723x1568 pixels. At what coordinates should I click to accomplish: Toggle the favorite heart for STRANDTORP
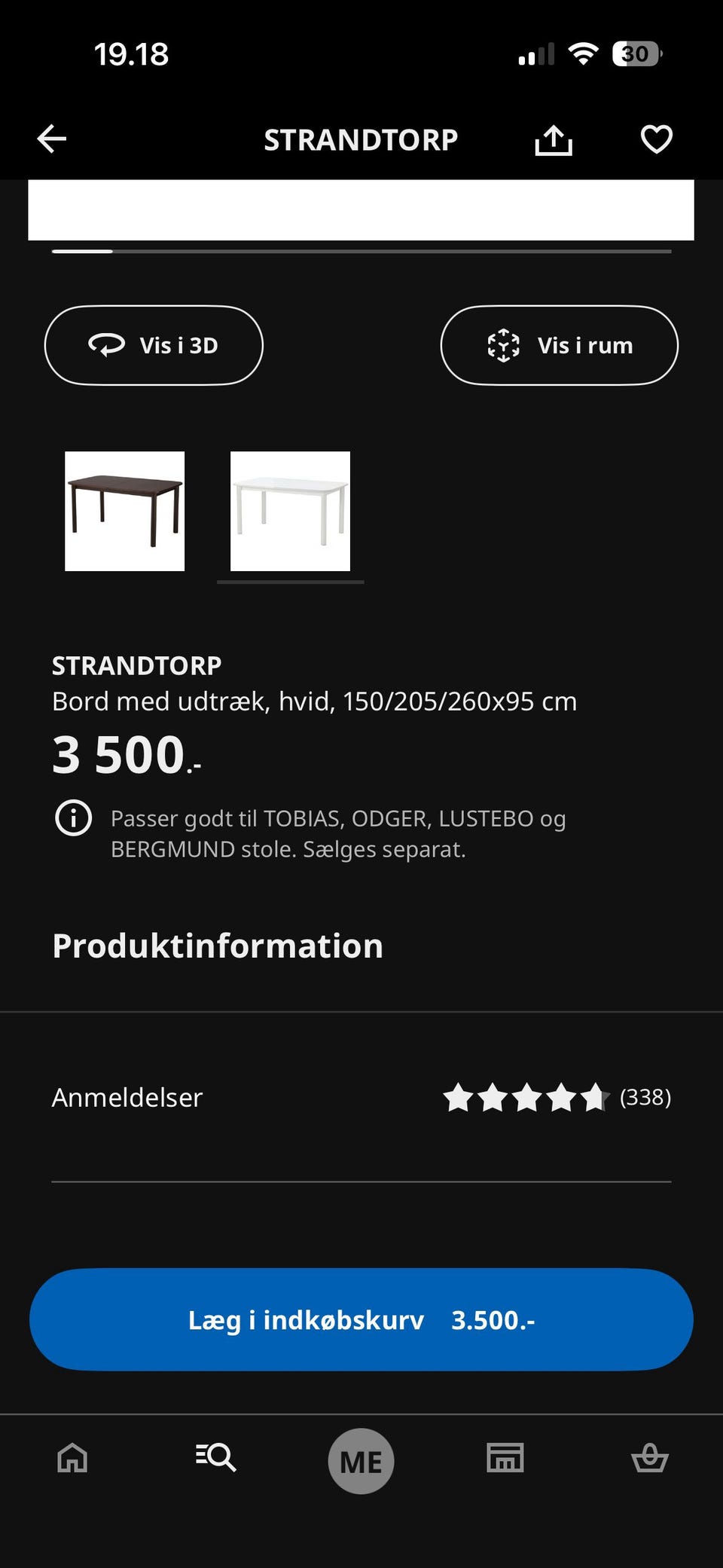coord(656,138)
